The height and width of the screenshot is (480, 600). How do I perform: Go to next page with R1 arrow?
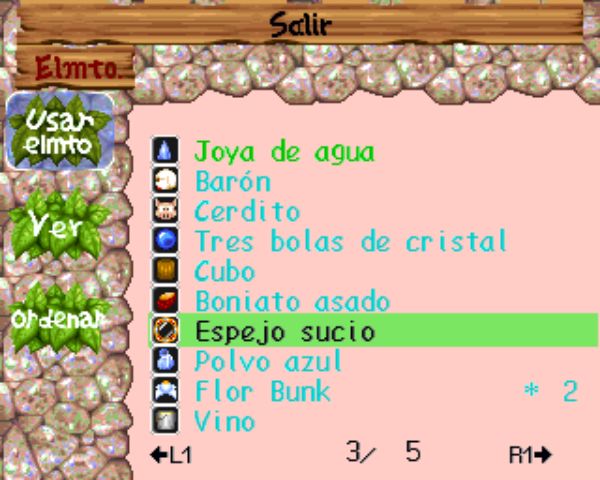[x=530, y=455]
